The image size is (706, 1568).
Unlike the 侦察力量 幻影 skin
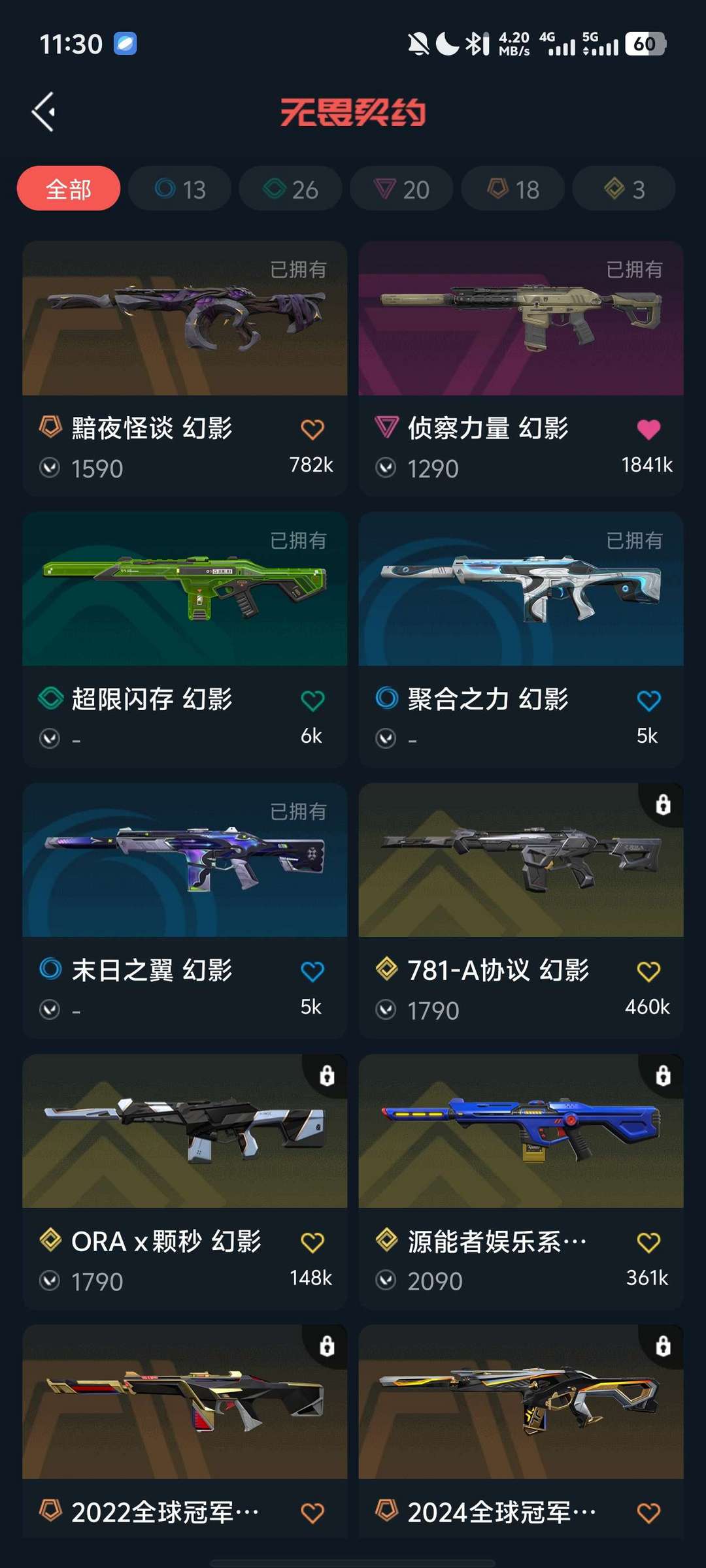pyautogui.click(x=648, y=429)
